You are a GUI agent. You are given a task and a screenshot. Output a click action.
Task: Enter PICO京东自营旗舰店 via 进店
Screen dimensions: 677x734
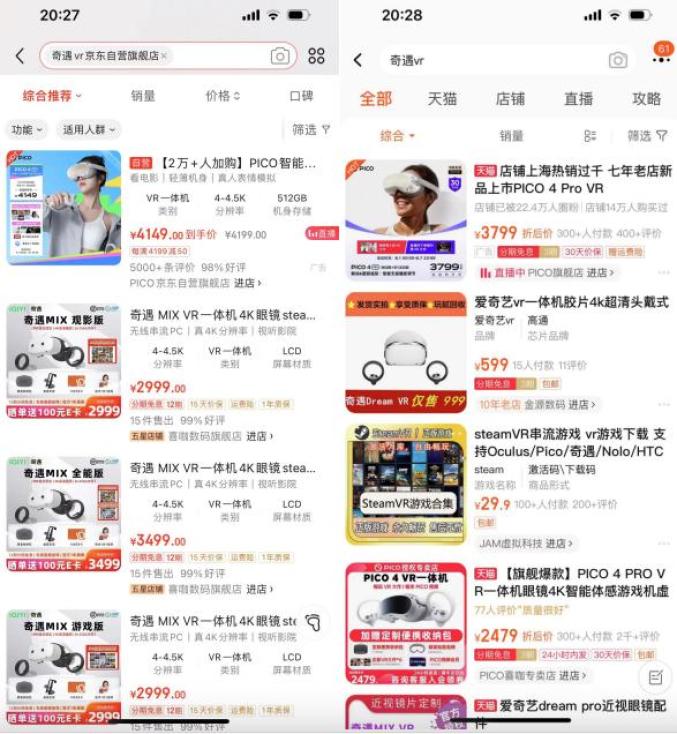pos(248,283)
